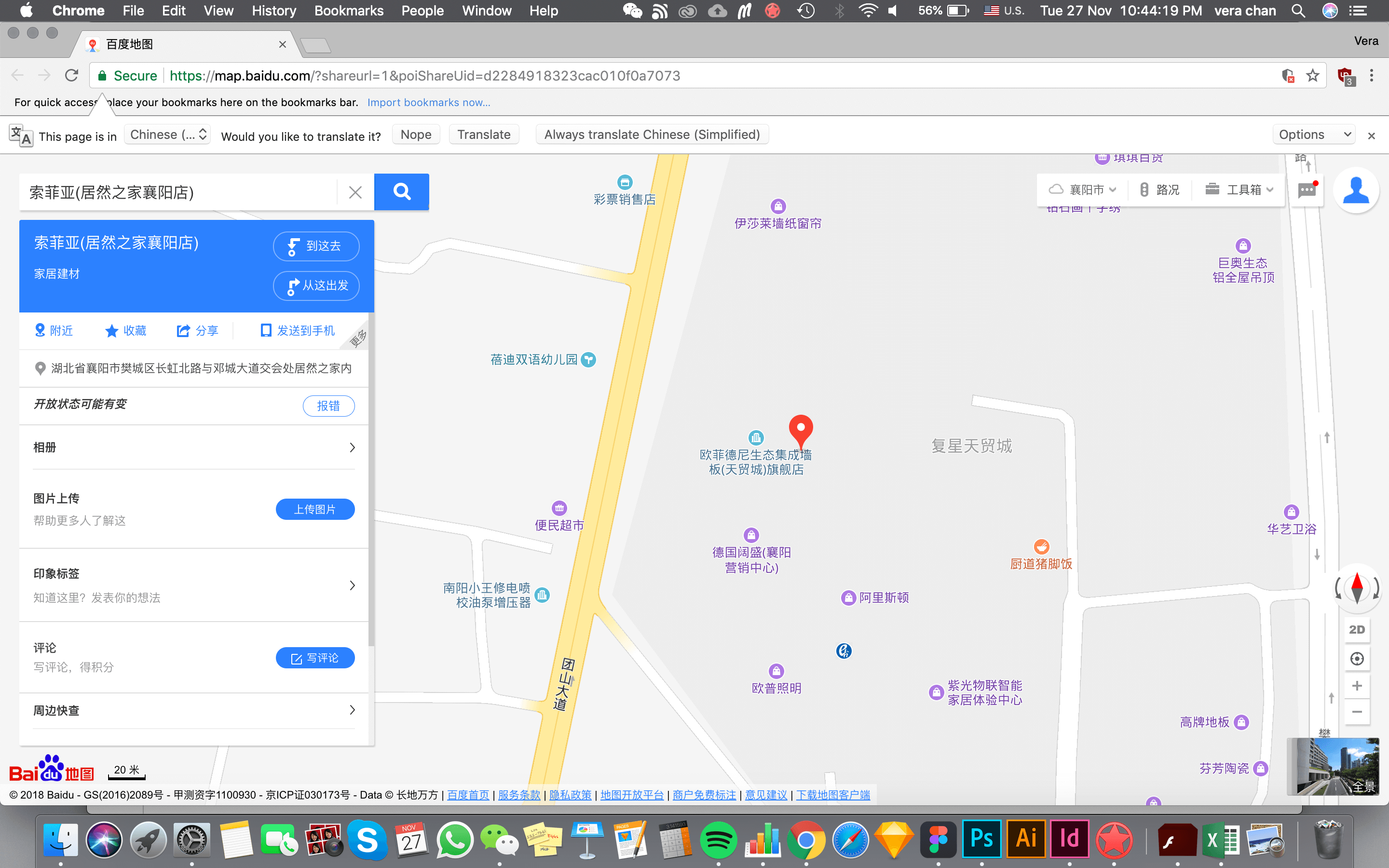Open 印象标签 impression tags row
Screen dimensions: 1389x868
pyautogui.click(x=193, y=585)
